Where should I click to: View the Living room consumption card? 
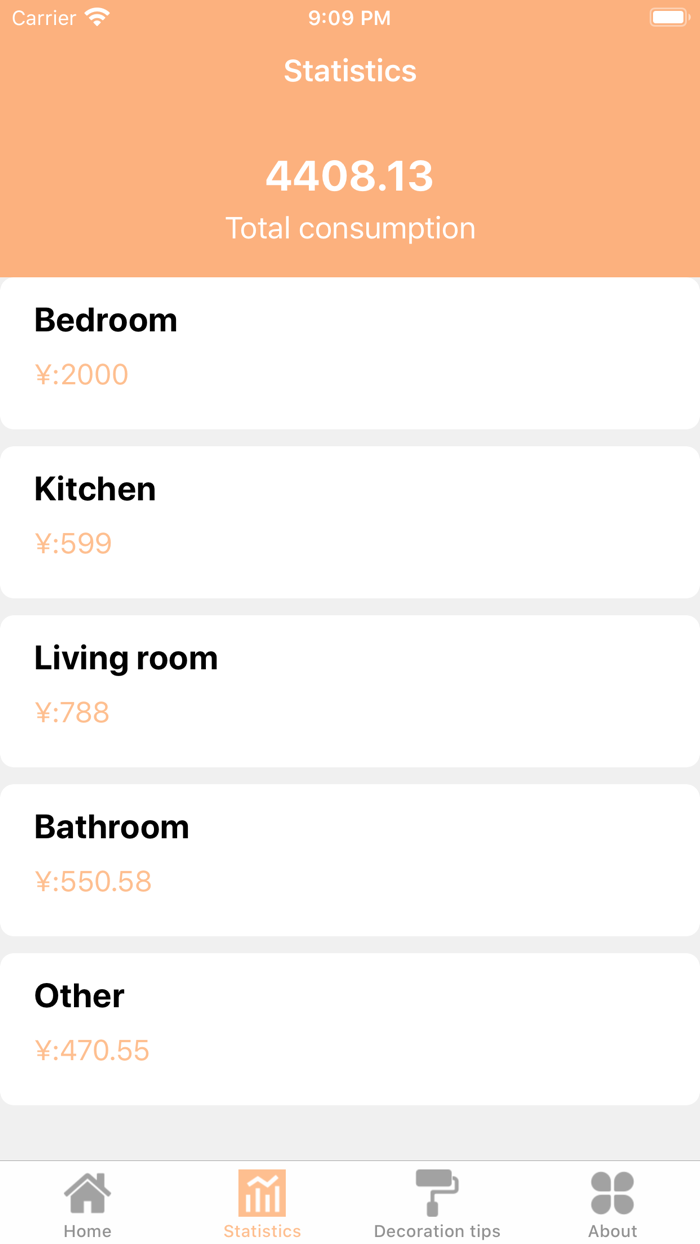point(350,691)
